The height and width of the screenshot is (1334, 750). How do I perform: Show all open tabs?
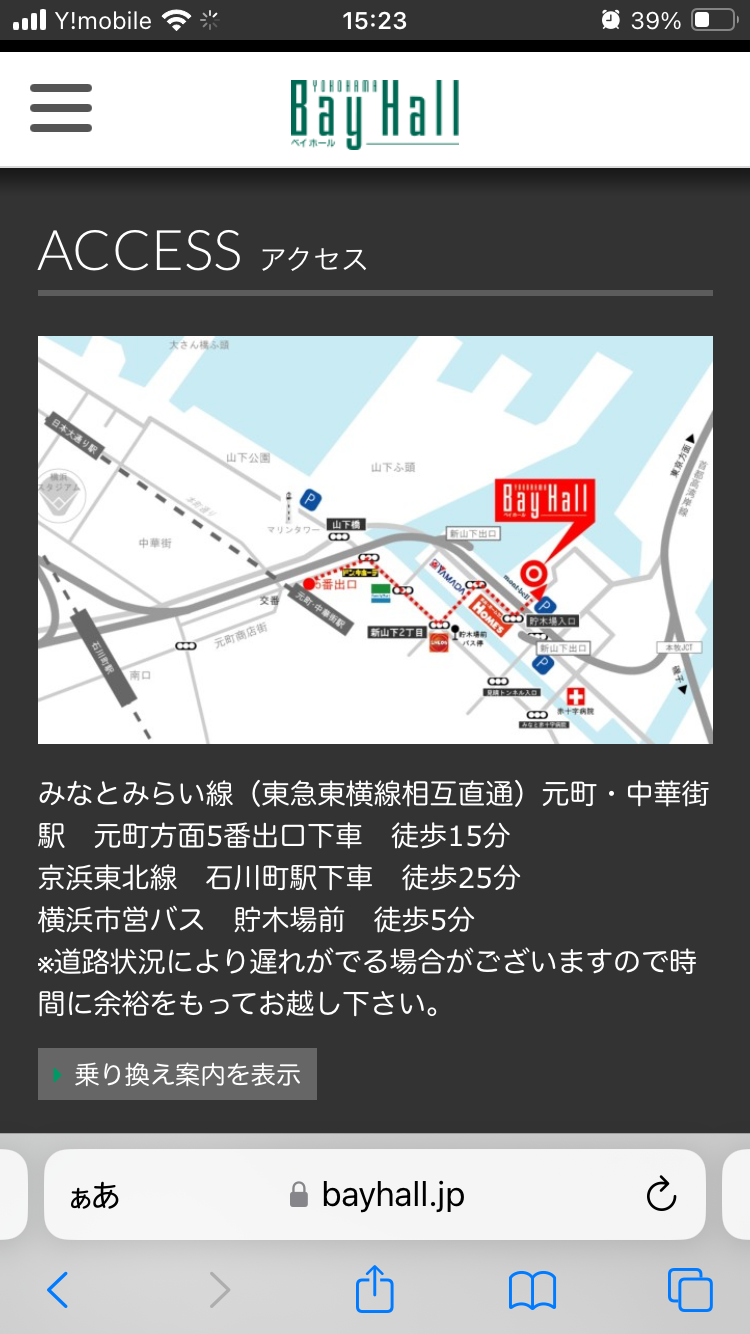(690, 1290)
